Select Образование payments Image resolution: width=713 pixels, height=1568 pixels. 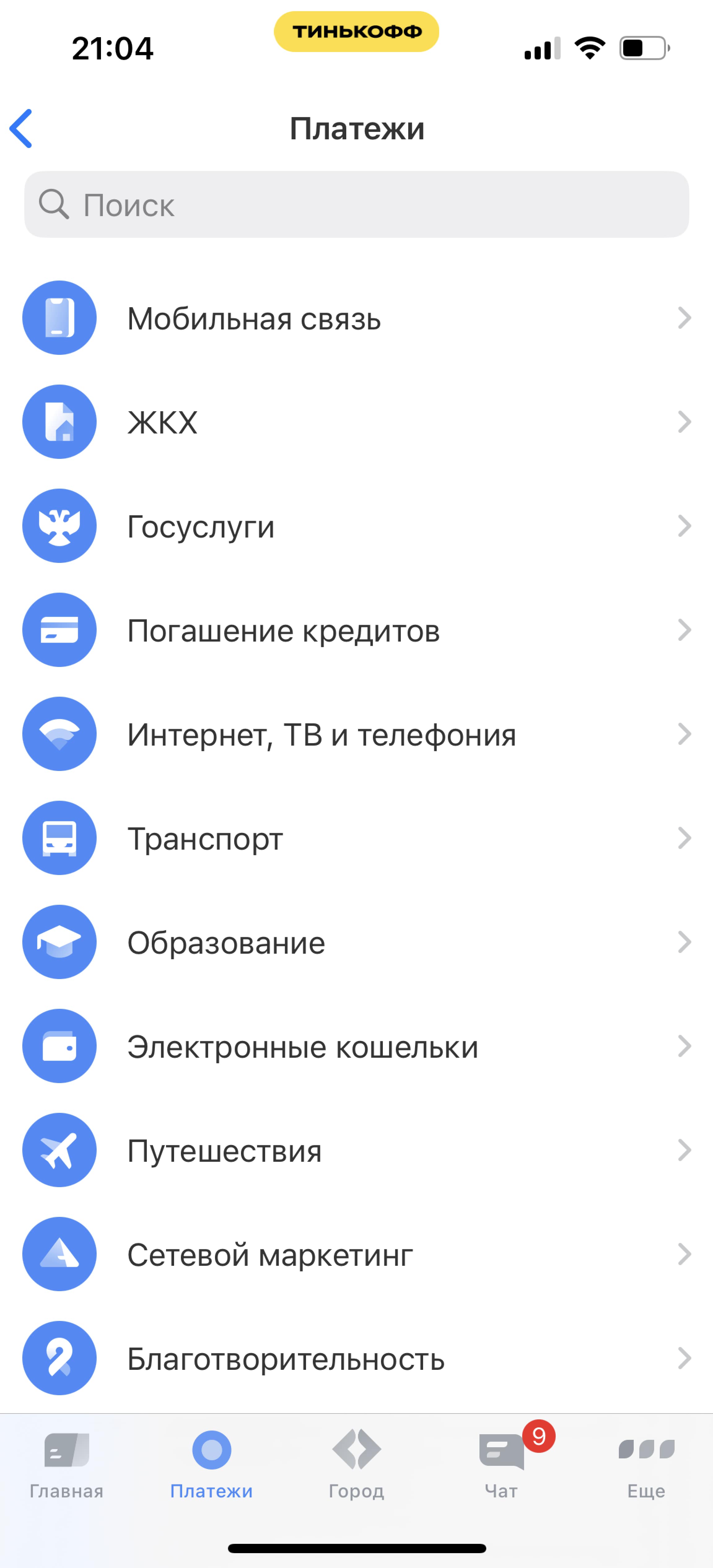click(356, 942)
